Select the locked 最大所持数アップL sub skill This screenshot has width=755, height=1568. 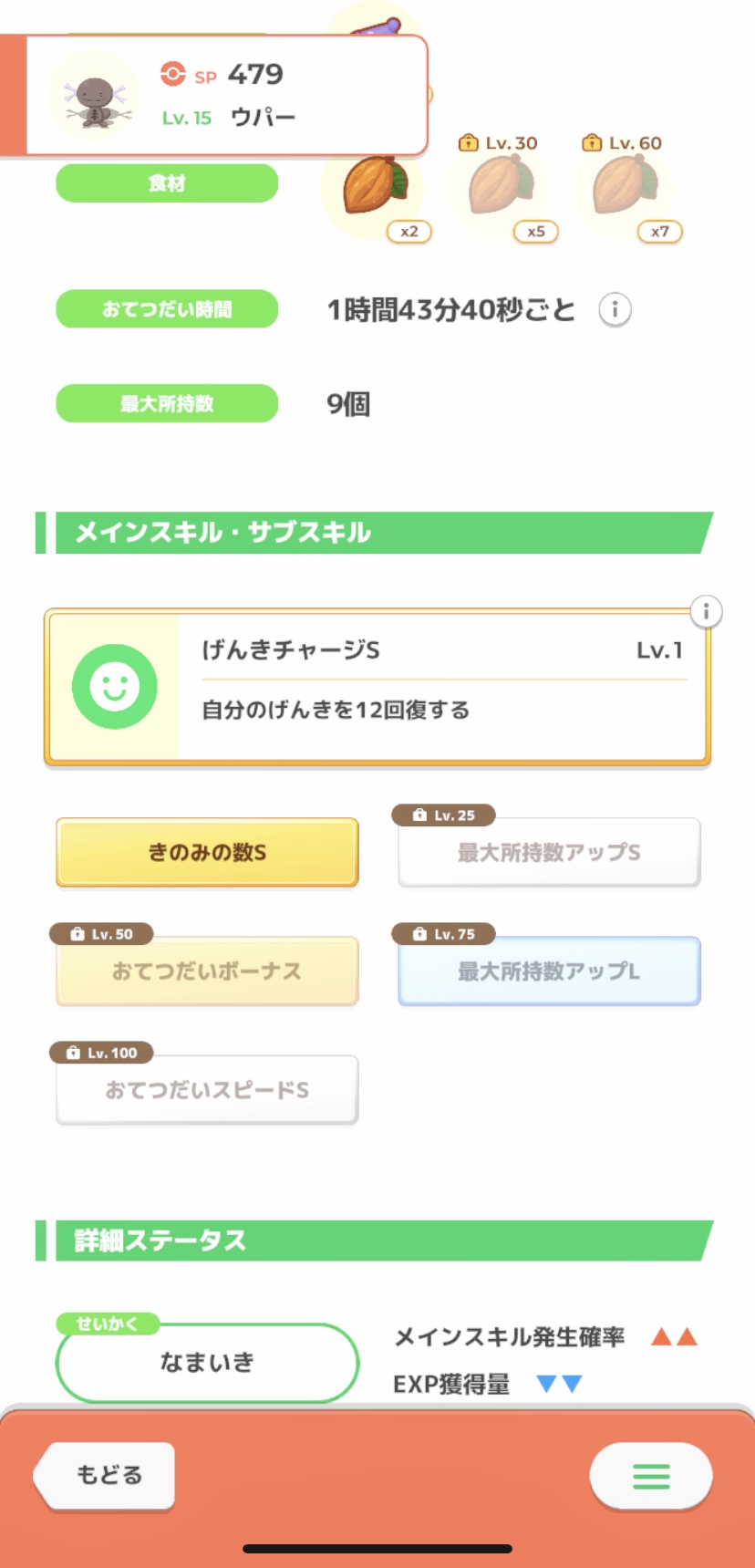549,971
